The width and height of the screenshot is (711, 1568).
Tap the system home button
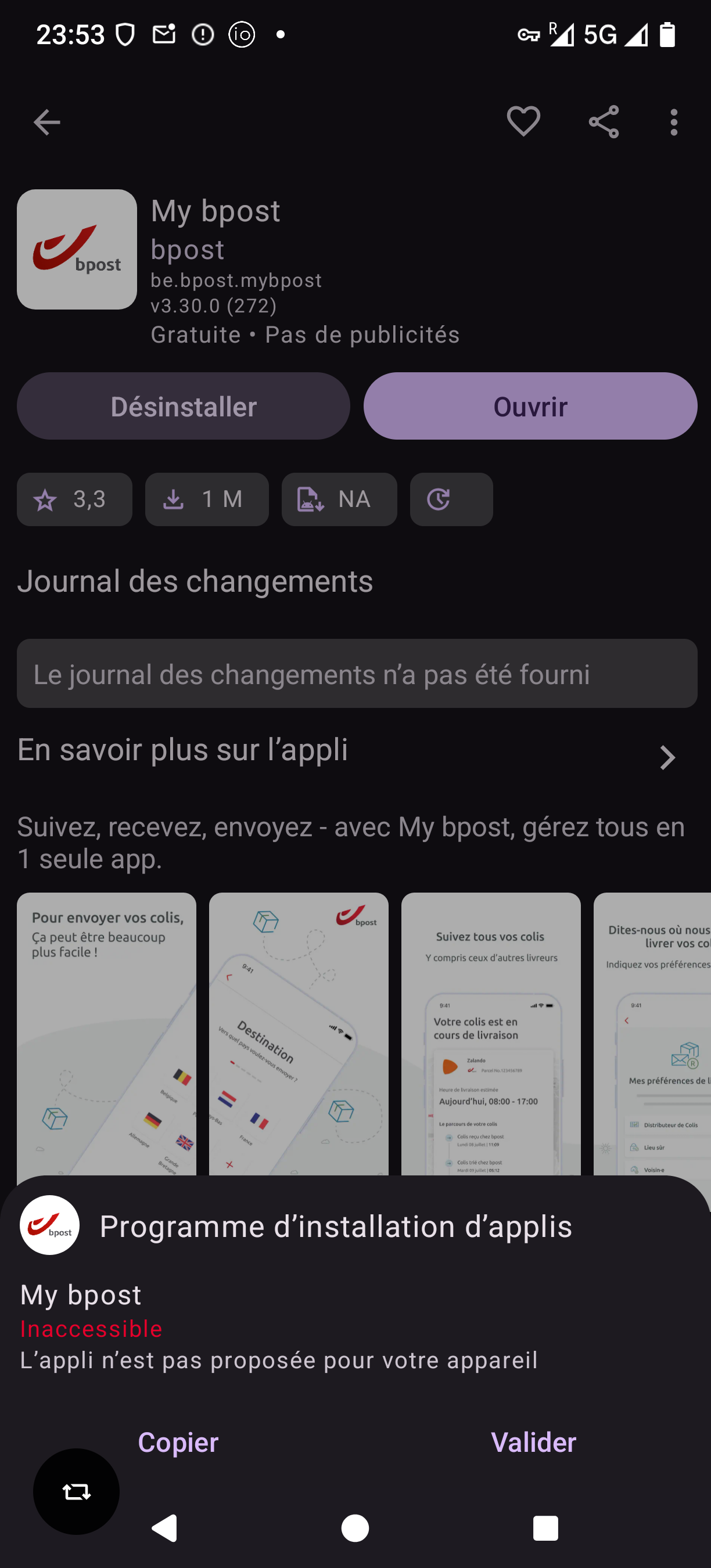[355, 1528]
